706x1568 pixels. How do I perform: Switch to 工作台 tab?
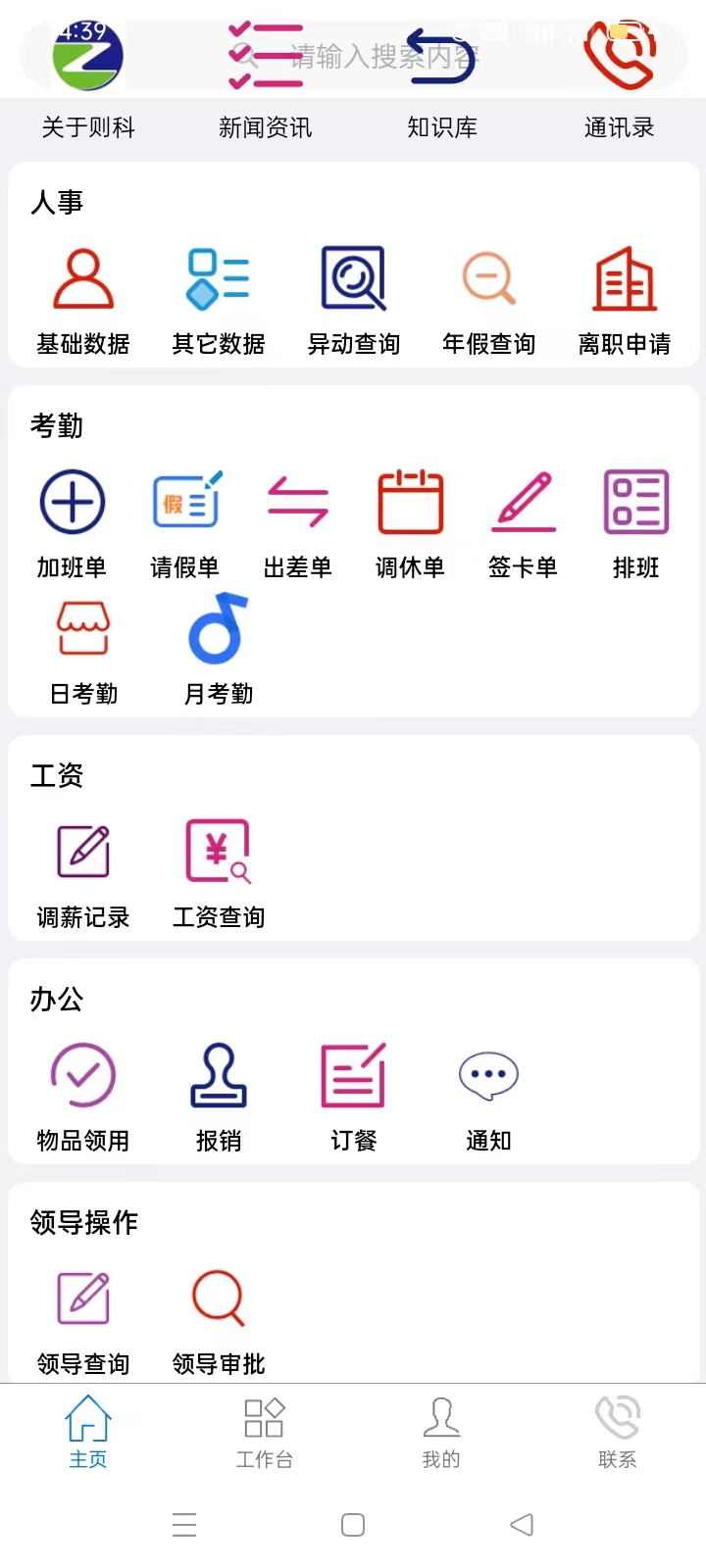(265, 1433)
